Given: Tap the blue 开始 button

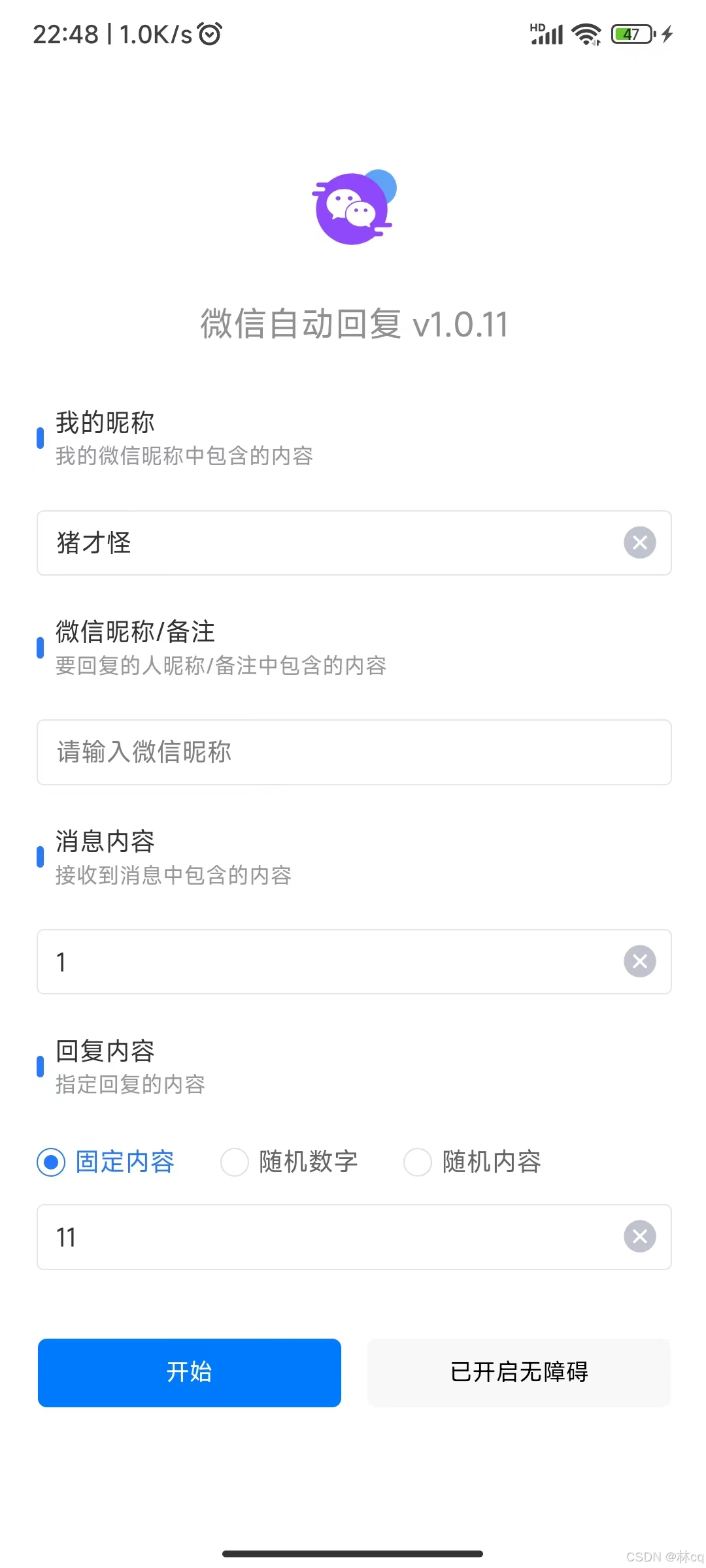Looking at the screenshot, I should click(x=190, y=1373).
